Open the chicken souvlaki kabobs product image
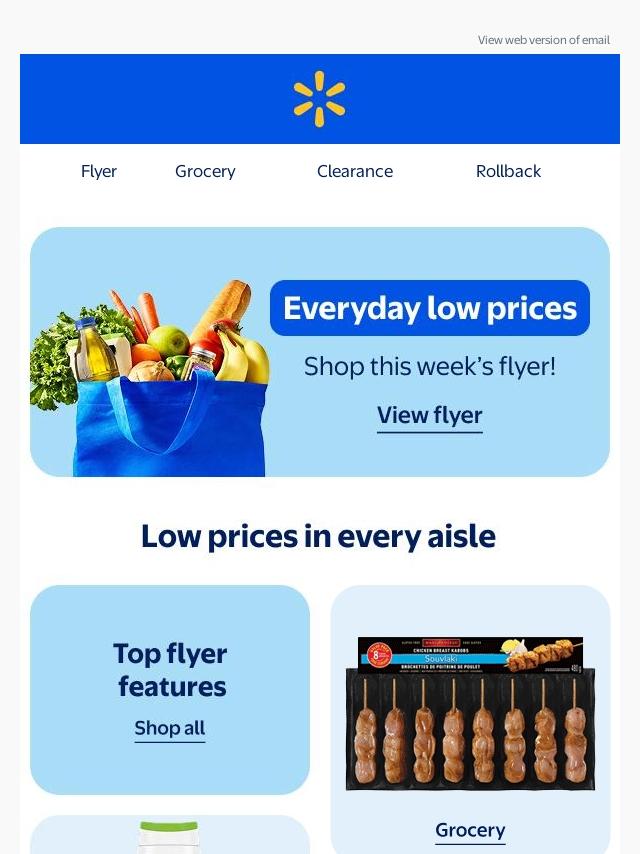Screen dimensions: 640x854 point(470,715)
